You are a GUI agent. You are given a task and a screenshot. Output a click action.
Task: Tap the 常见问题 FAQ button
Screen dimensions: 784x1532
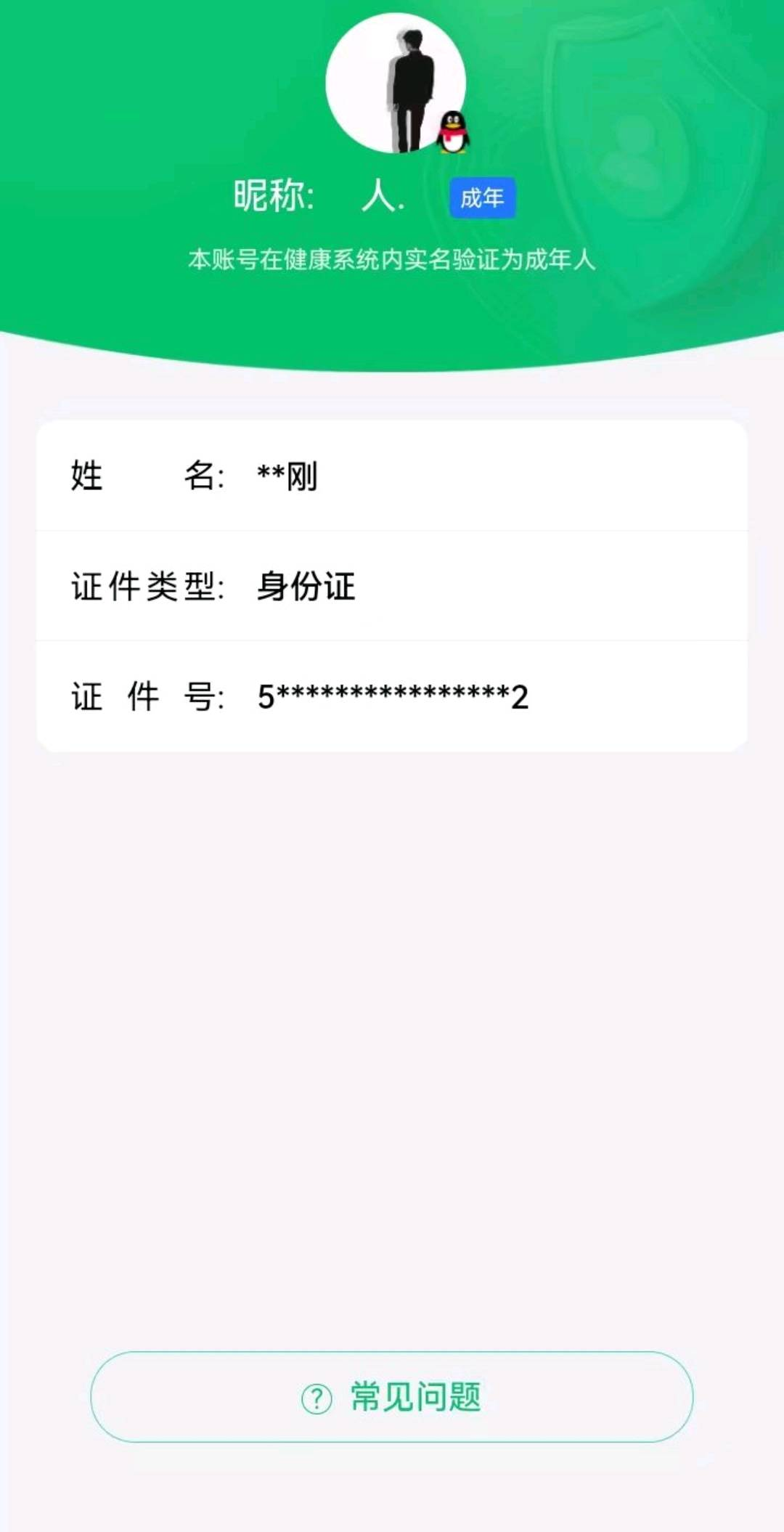pyautogui.click(x=392, y=1398)
